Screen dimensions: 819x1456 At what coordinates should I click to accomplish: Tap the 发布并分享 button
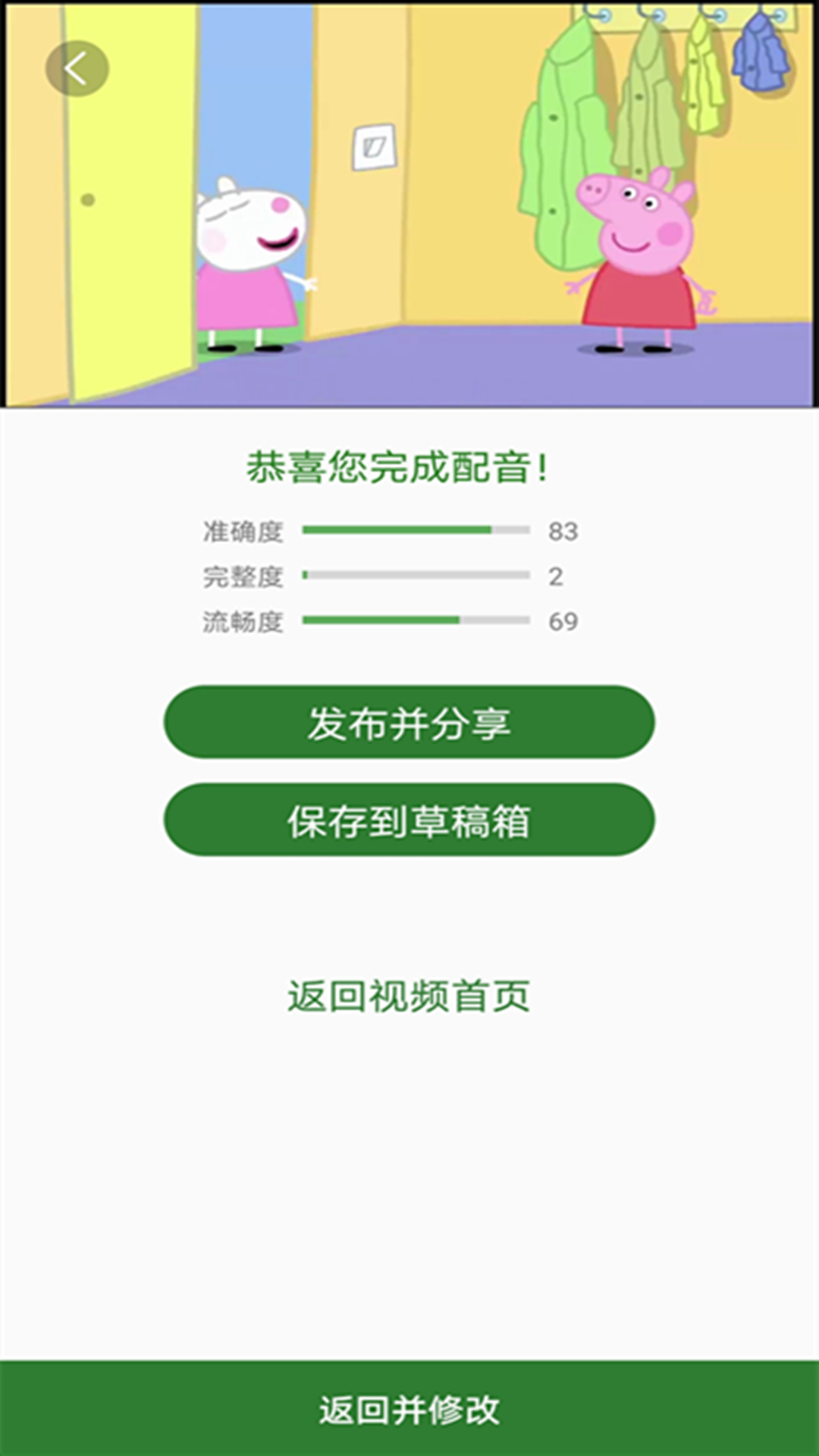tap(409, 722)
